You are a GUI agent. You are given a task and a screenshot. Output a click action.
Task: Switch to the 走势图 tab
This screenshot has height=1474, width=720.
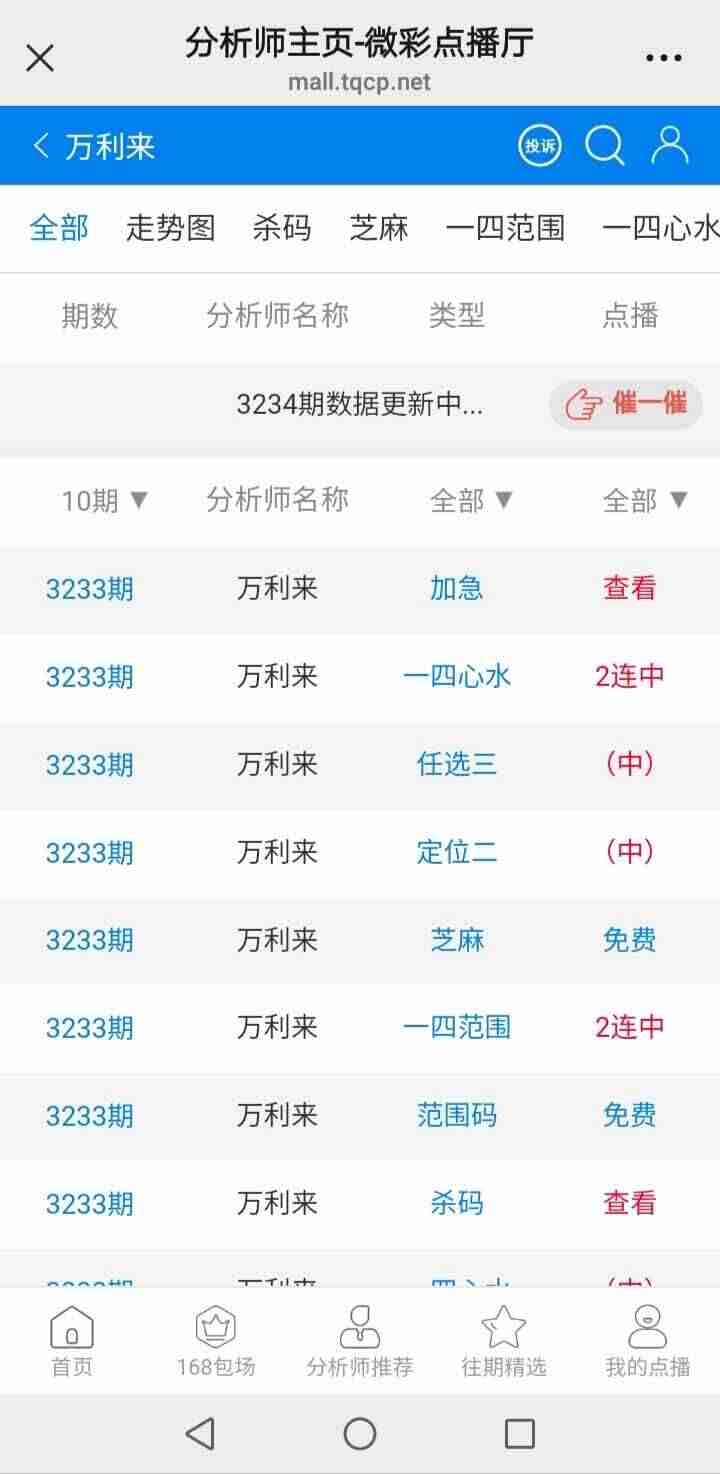[x=170, y=228]
